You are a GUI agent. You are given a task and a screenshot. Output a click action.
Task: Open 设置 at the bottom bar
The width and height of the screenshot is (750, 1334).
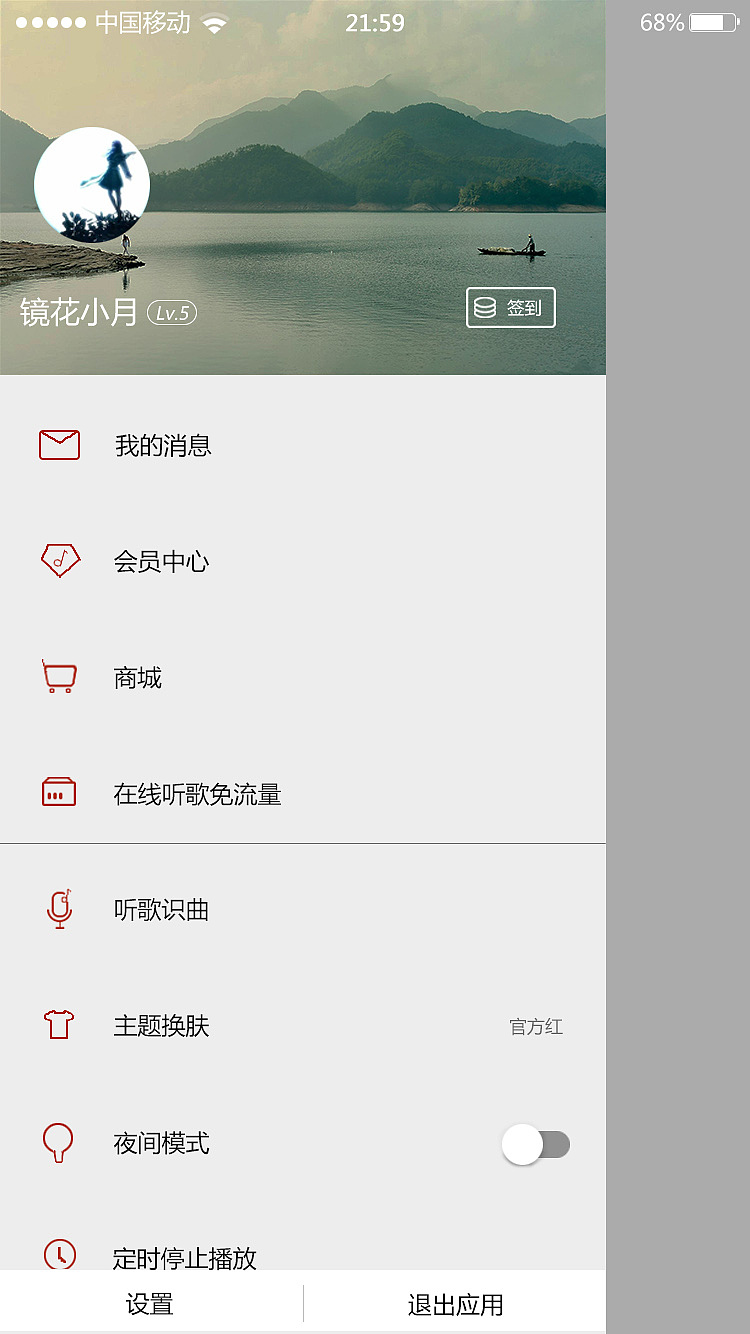[150, 1303]
